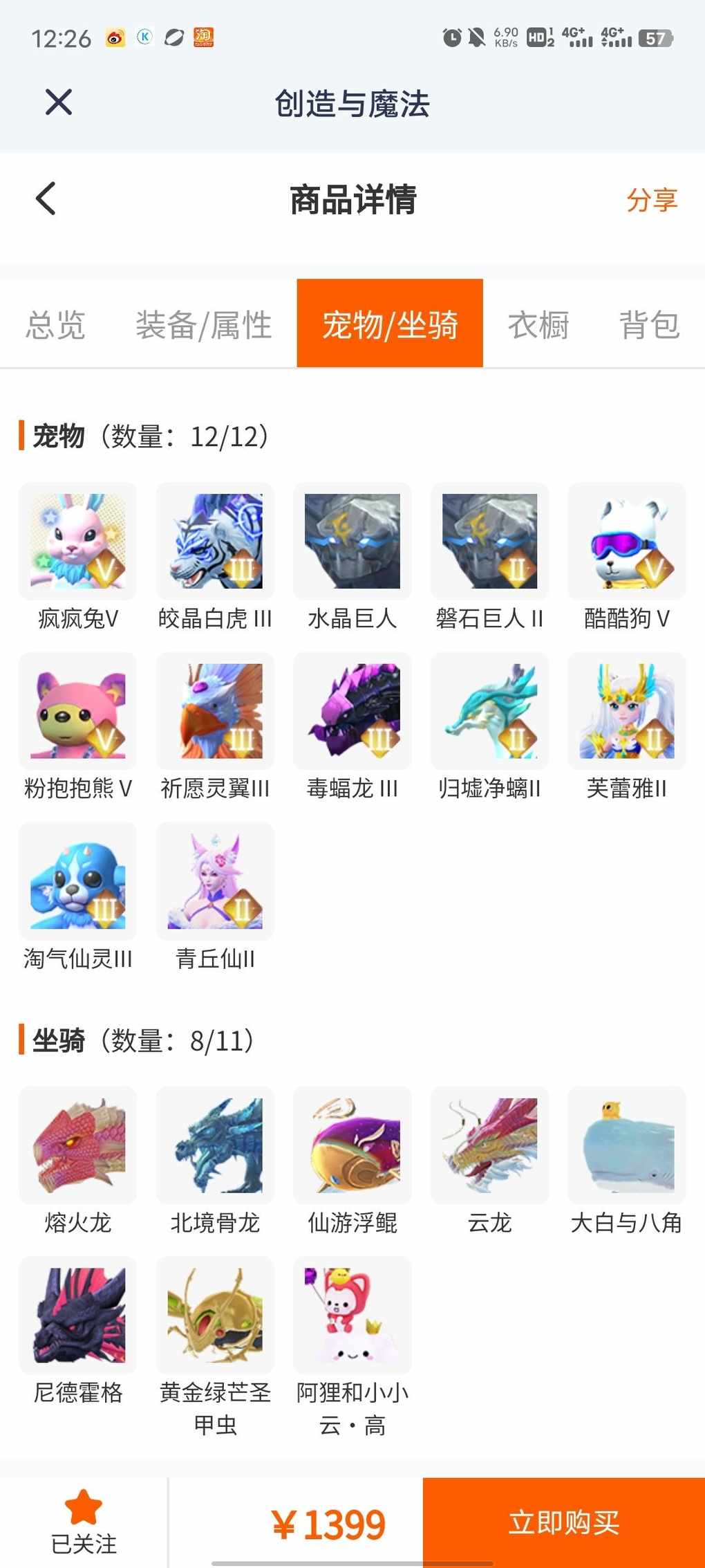Unfollow via the 已关注 star

point(84,1522)
